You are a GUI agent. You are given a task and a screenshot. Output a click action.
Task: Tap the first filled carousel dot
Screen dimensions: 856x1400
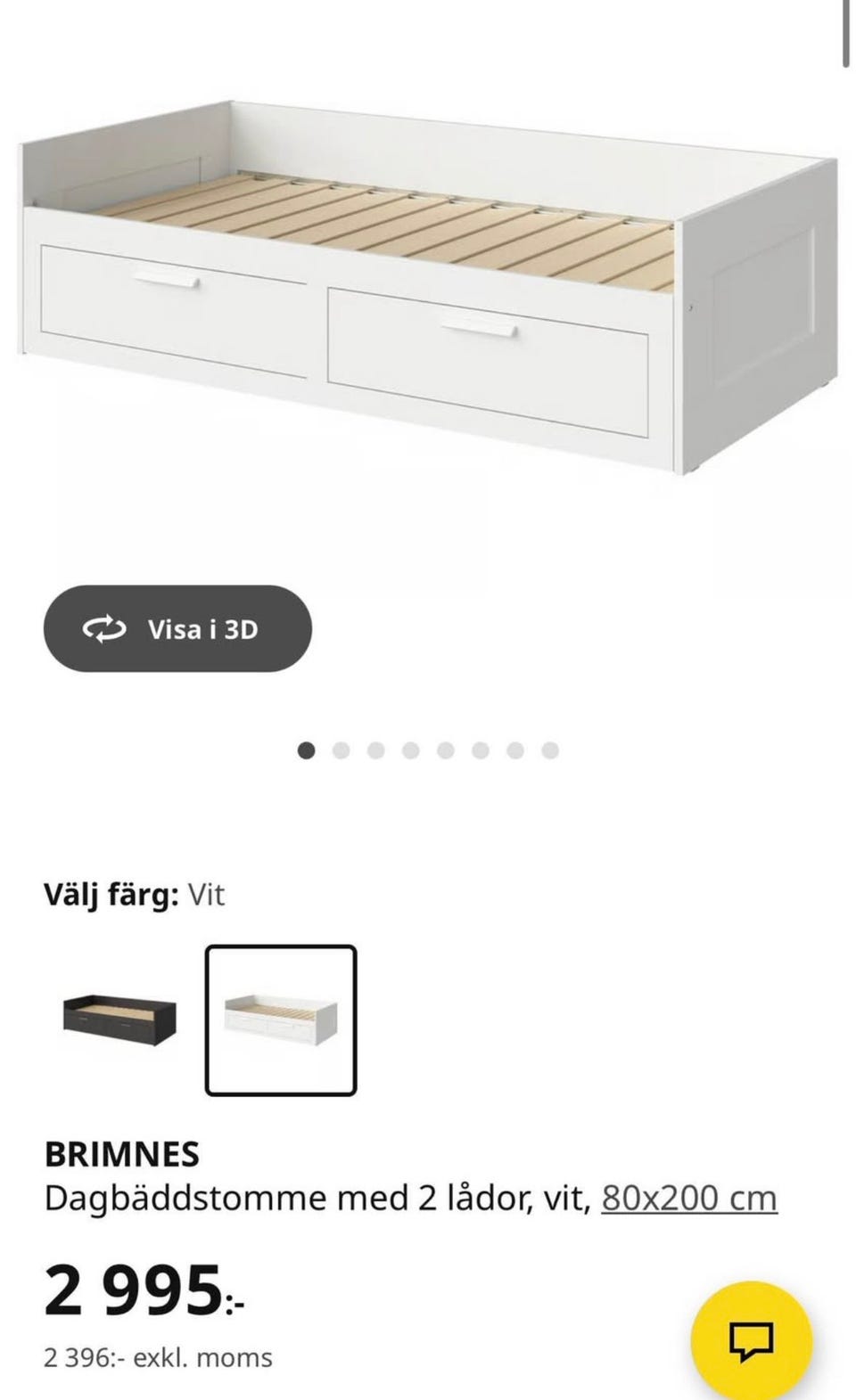(308, 750)
